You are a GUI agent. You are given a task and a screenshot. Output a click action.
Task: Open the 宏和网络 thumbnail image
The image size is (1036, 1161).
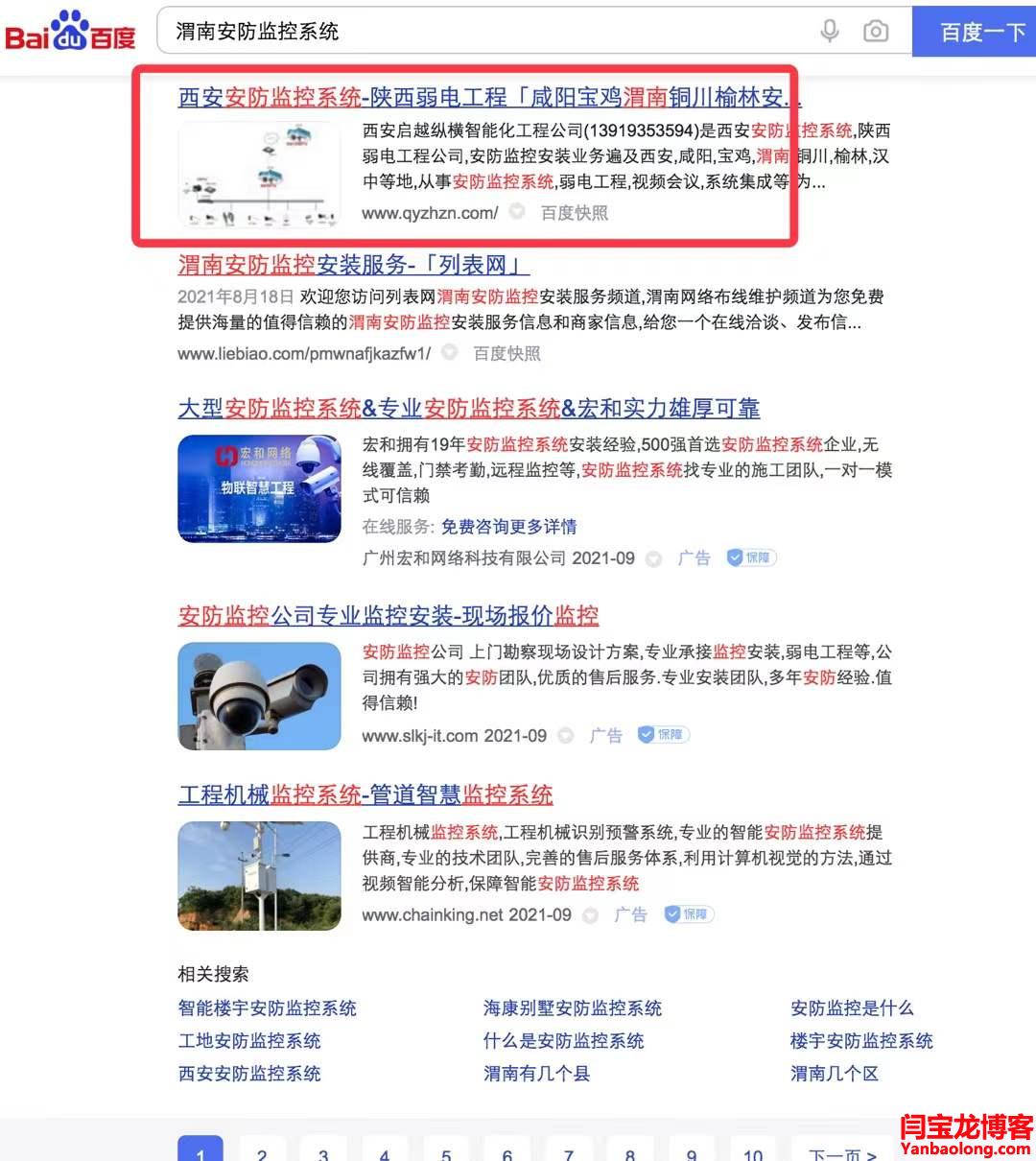coord(259,488)
